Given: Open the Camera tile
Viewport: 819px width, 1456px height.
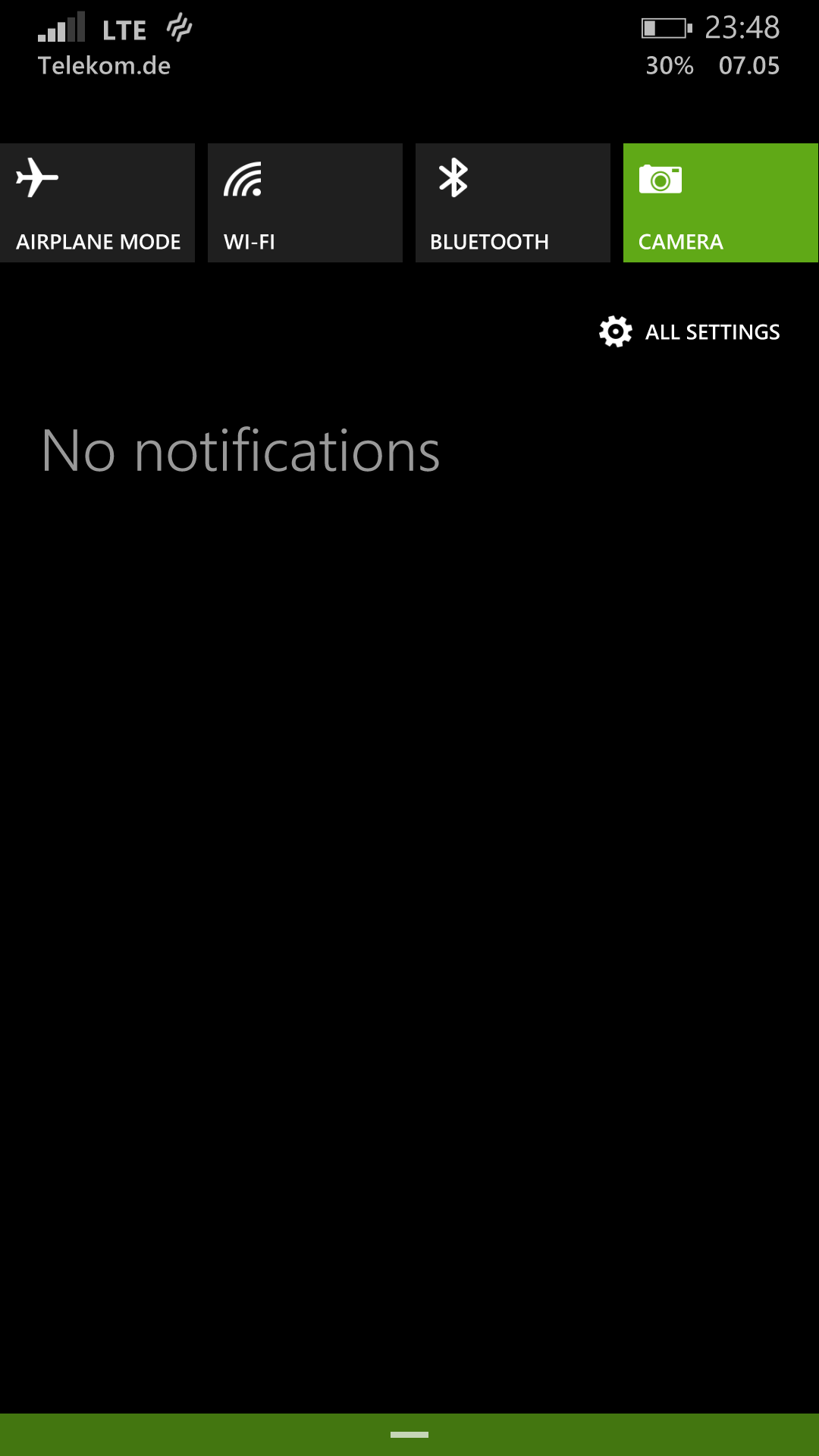Looking at the screenshot, I should click(x=720, y=202).
